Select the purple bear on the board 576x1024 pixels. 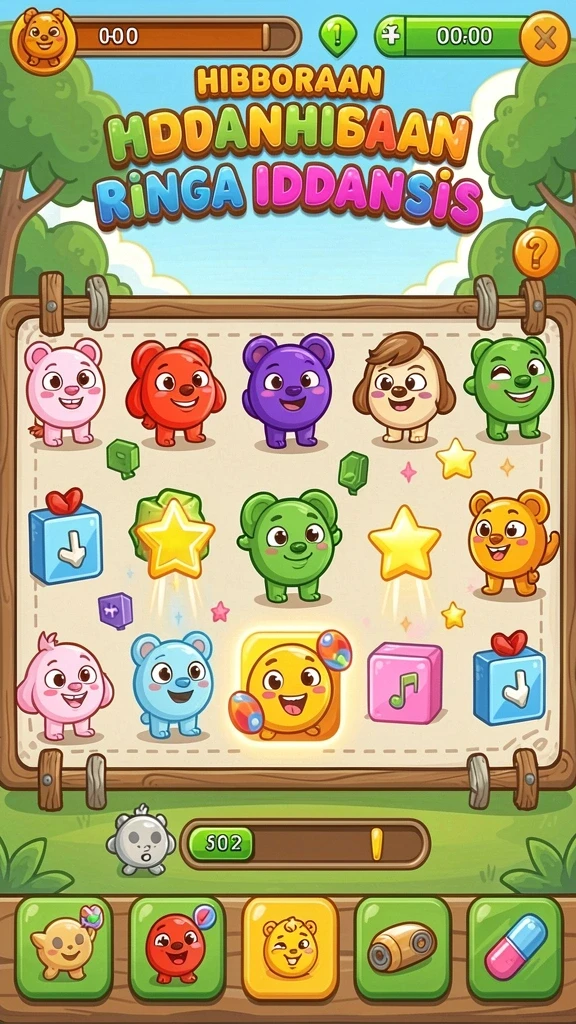pyautogui.click(x=288, y=391)
